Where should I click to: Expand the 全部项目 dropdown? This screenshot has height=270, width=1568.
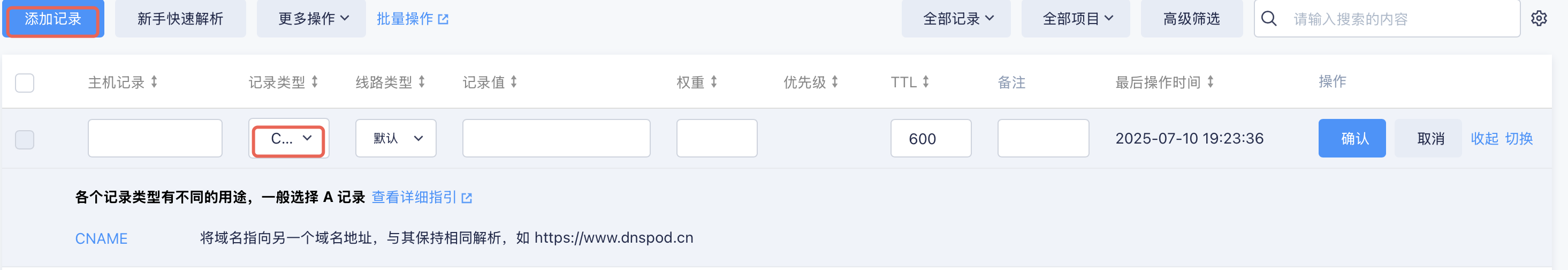pos(1076,19)
